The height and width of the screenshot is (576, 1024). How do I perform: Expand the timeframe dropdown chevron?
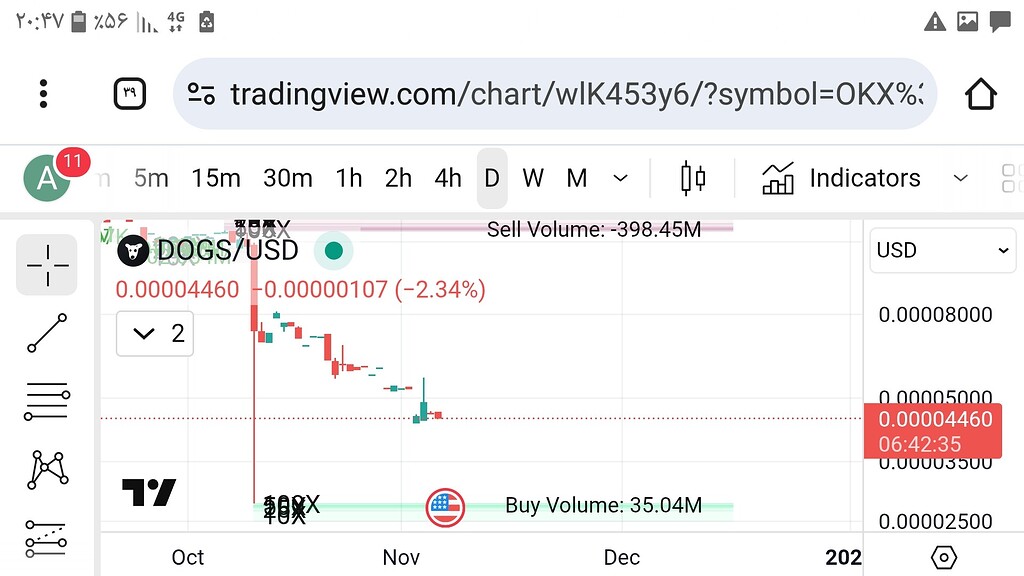[620, 178]
